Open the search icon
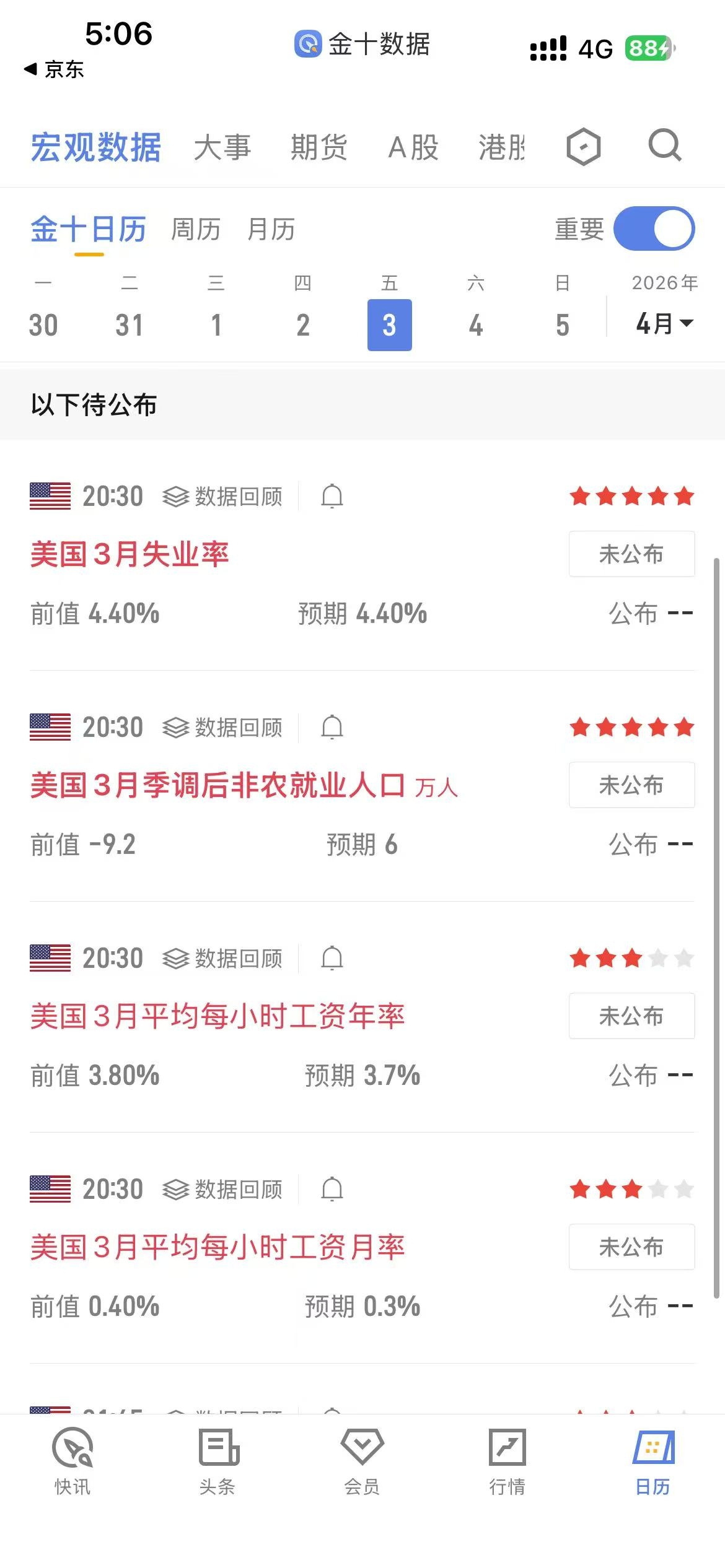The height and width of the screenshot is (1568, 725). tap(665, 146)
